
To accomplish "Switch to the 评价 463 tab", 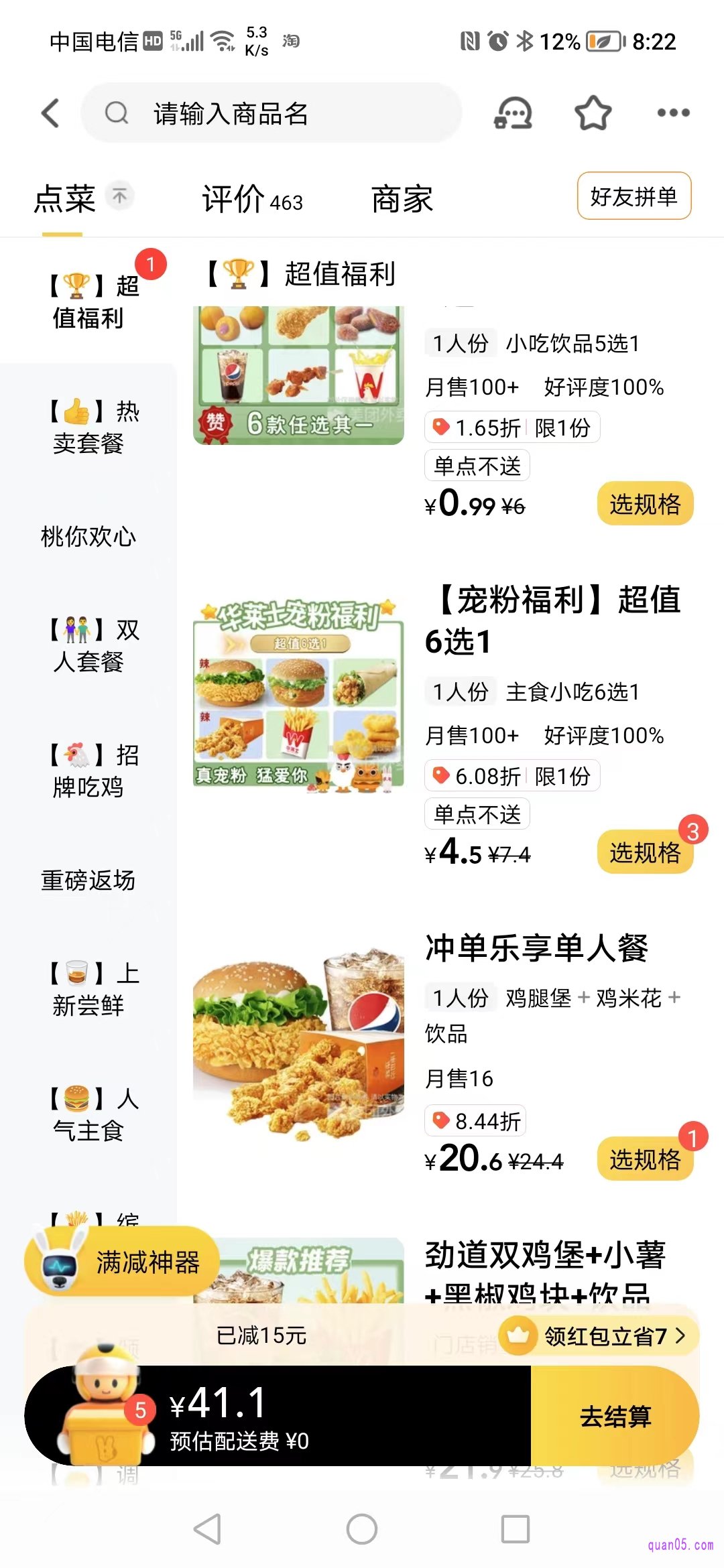I will click(252, 199).
